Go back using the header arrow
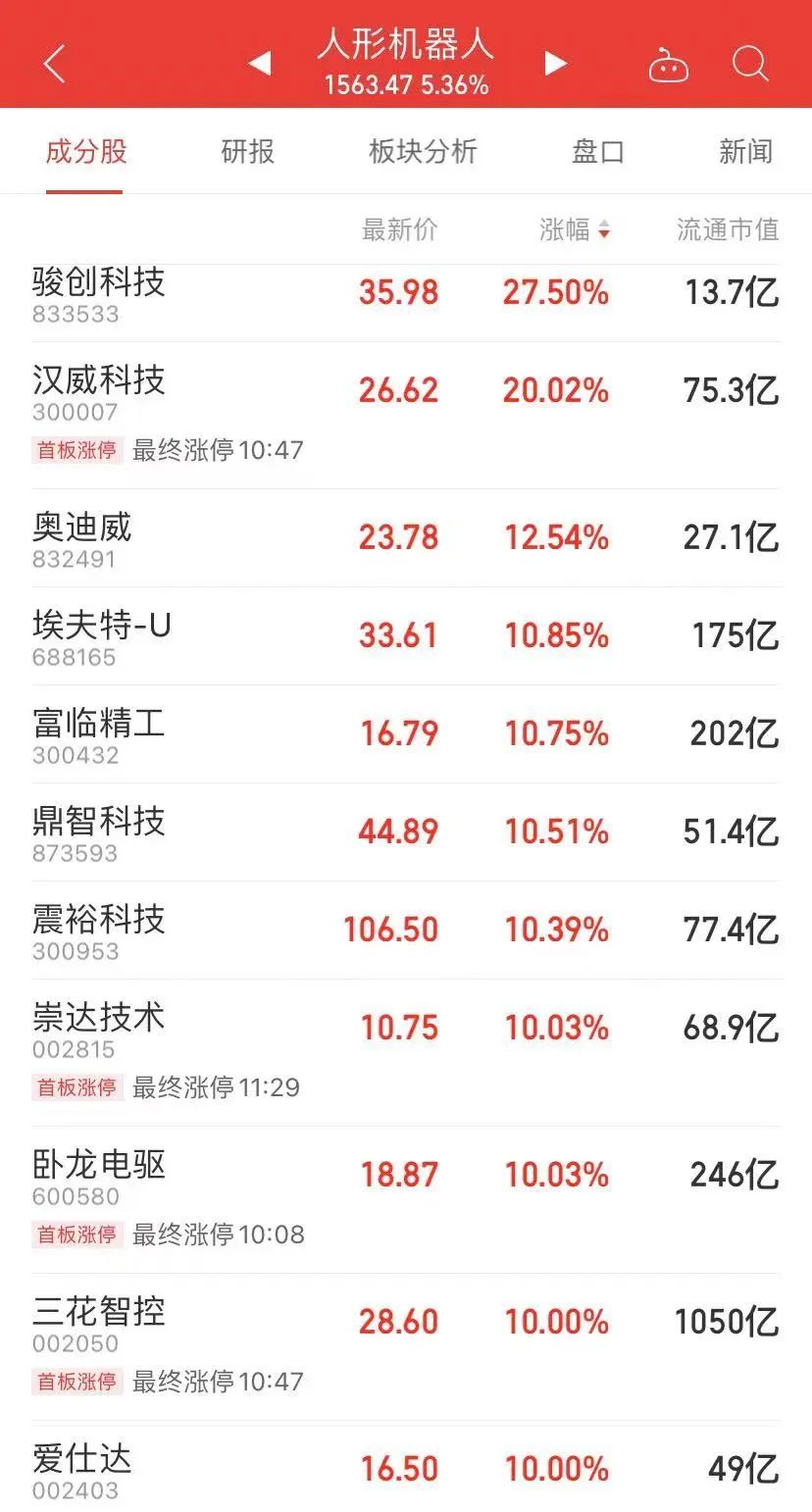 coord(55,65)
